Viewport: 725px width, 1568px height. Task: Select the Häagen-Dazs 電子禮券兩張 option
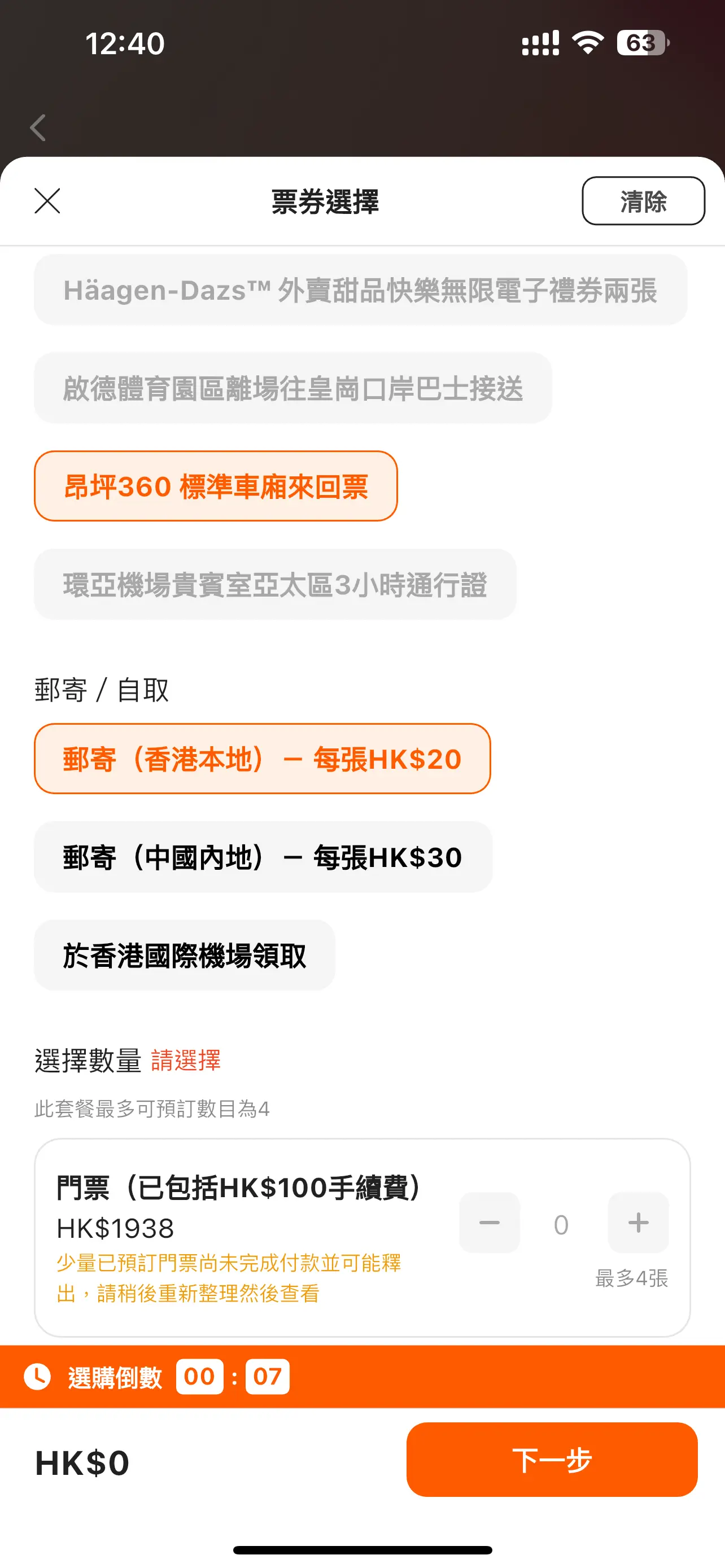(x=360, y=290)
